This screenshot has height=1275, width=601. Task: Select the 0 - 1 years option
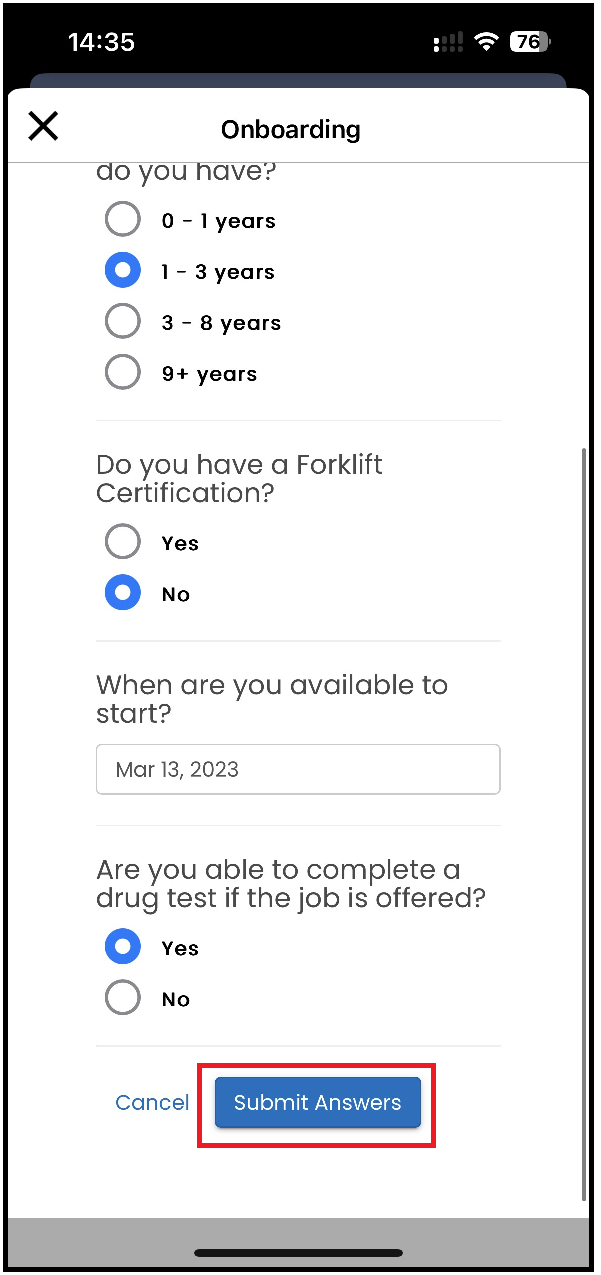(x=123, y=220)
